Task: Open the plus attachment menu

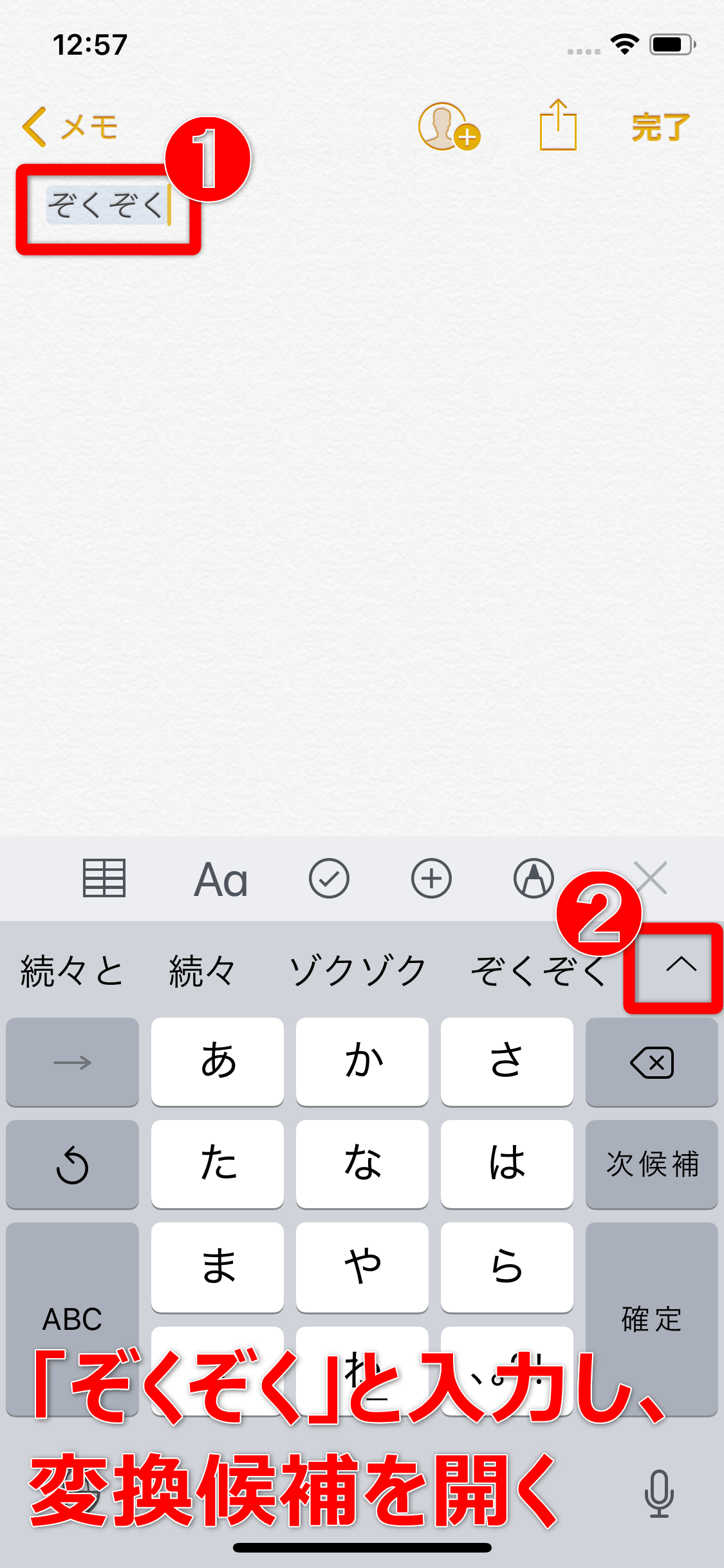Action: tap(431, 878)
